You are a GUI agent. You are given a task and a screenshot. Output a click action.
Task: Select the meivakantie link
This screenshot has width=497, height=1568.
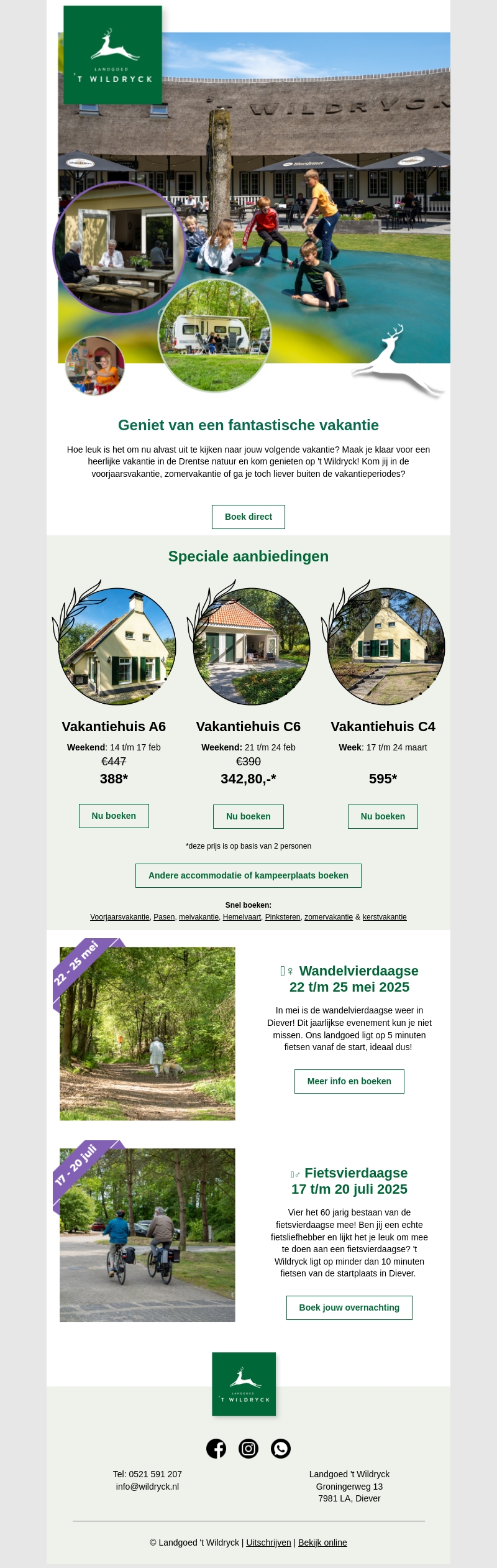click(199, 917)
